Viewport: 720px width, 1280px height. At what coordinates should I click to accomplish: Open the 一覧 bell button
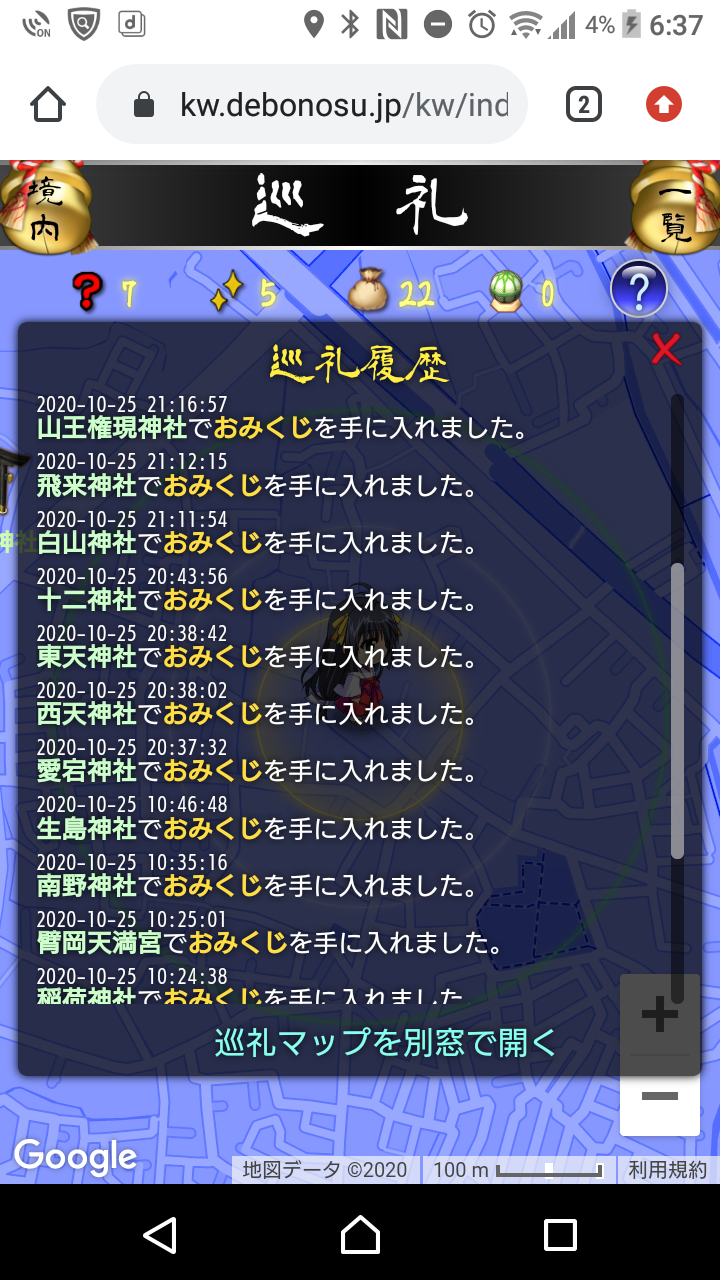675,208
